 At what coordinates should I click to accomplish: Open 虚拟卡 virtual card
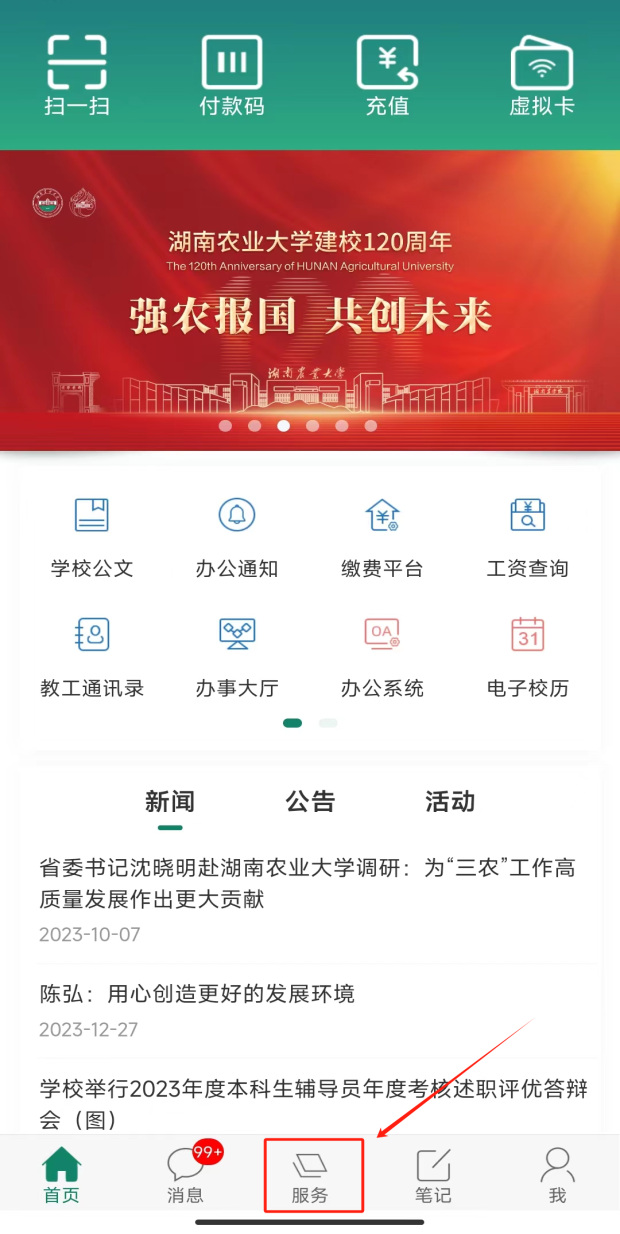point(542,74)
